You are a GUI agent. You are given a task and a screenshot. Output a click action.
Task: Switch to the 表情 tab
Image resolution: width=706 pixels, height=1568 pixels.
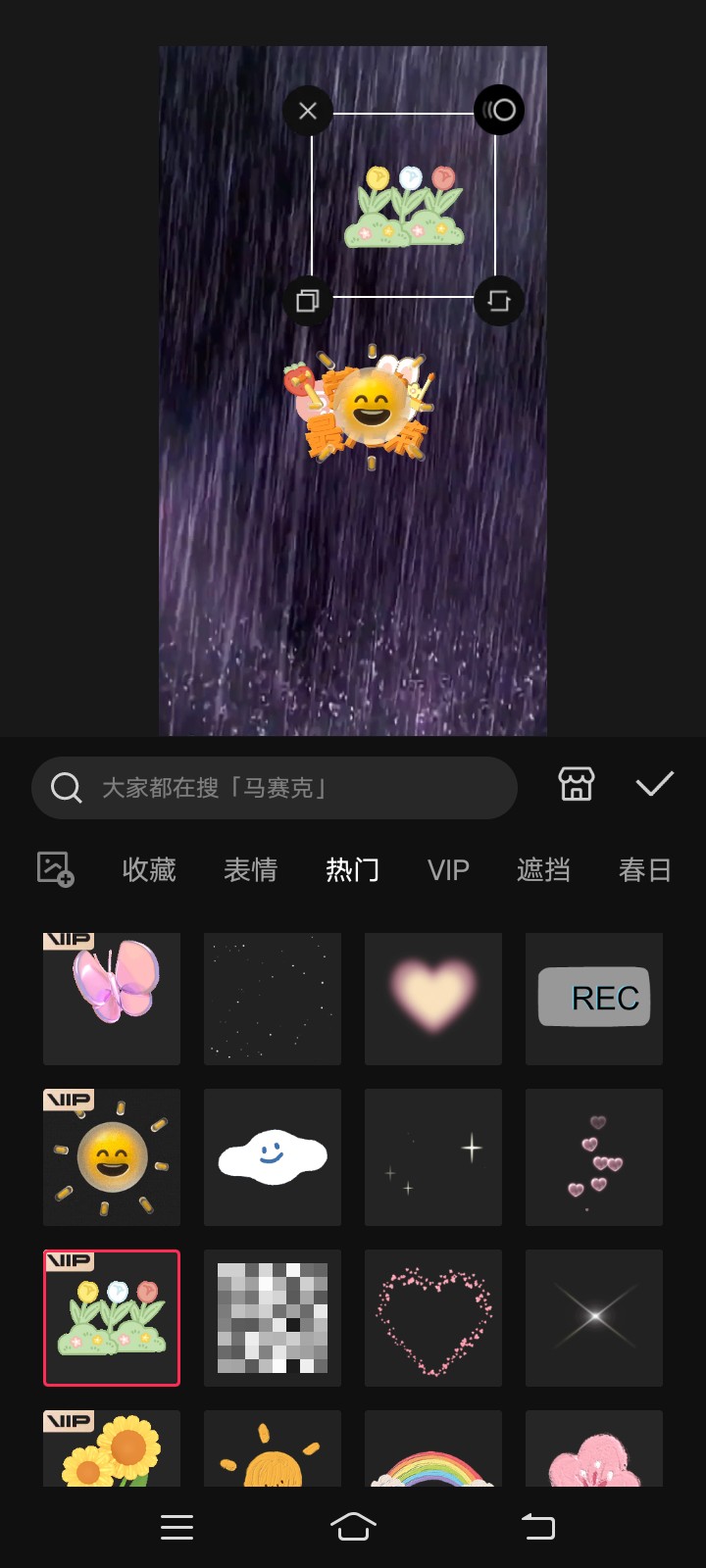tap(251, 870)
